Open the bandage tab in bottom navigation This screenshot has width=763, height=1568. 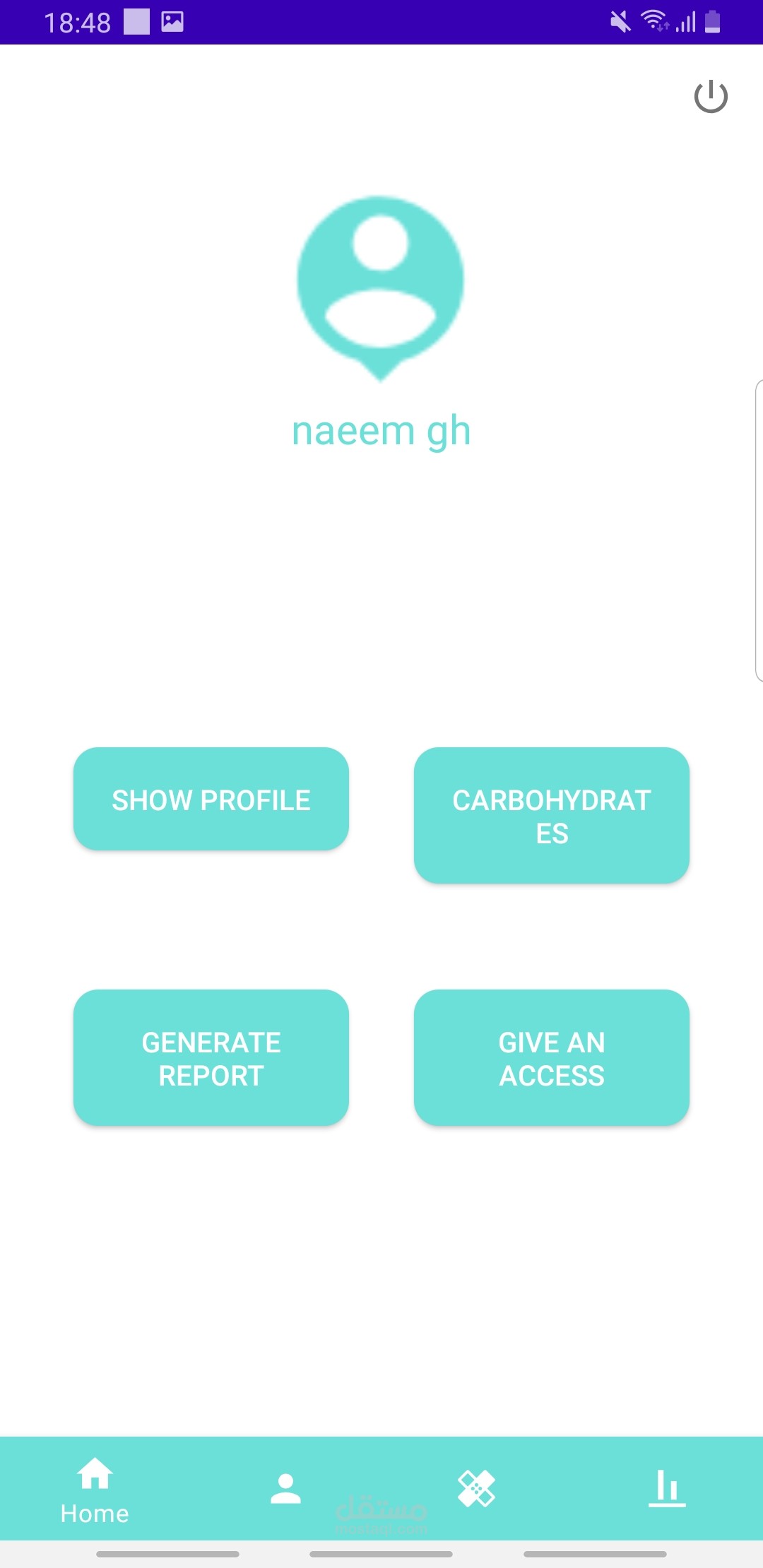pos(476,1489)
